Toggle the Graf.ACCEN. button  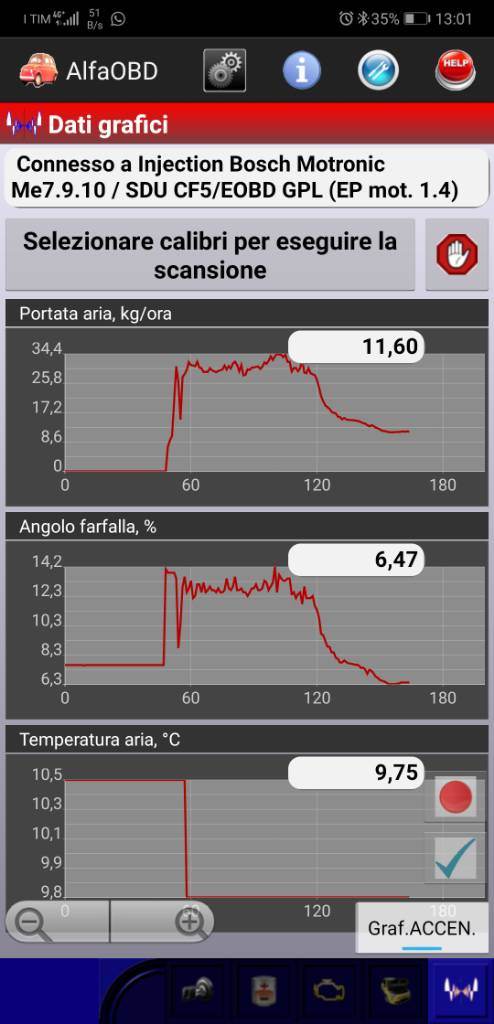pos(421,927)
